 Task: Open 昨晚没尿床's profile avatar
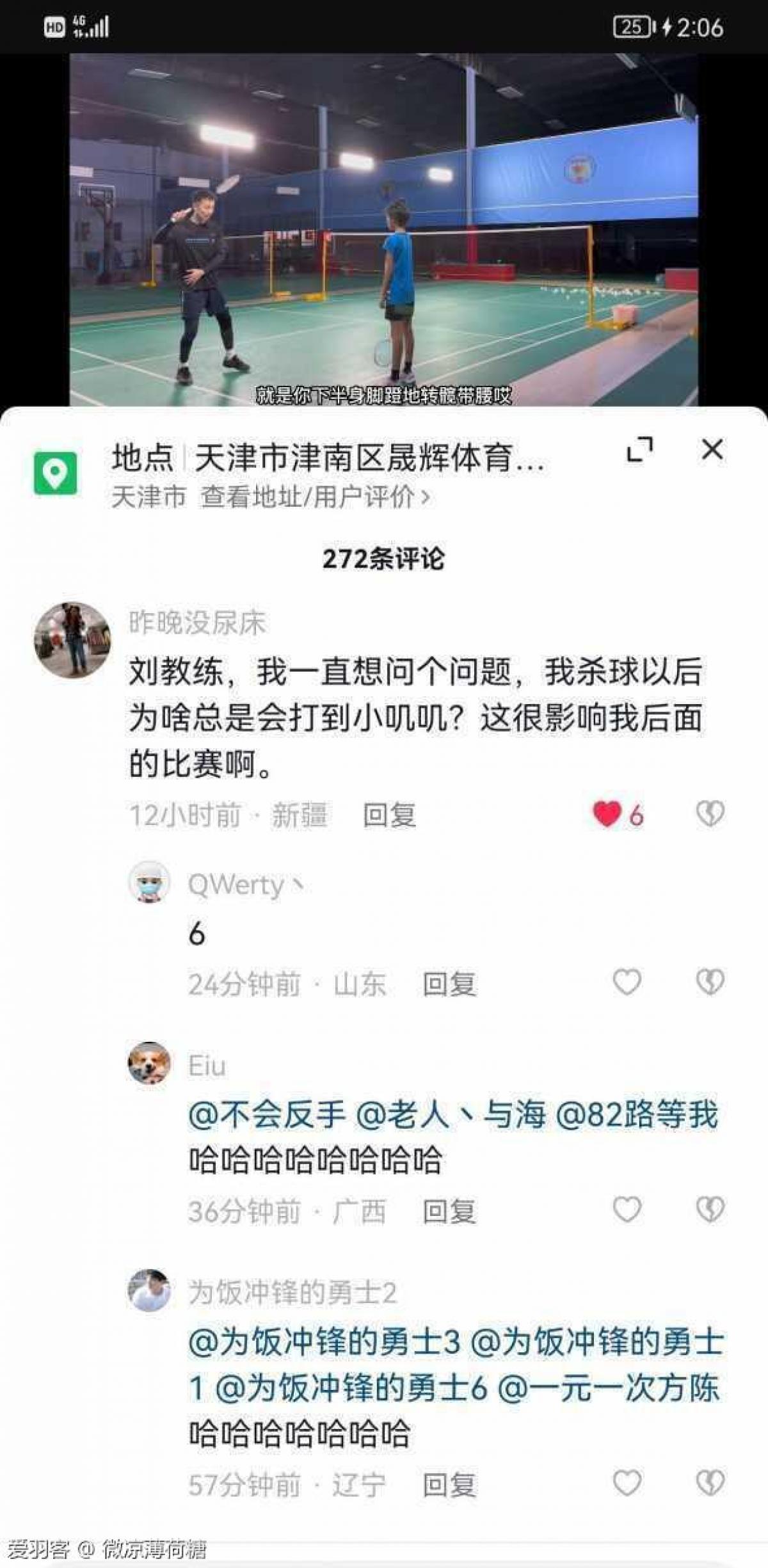pyautogui.click(x=72, y=640)
